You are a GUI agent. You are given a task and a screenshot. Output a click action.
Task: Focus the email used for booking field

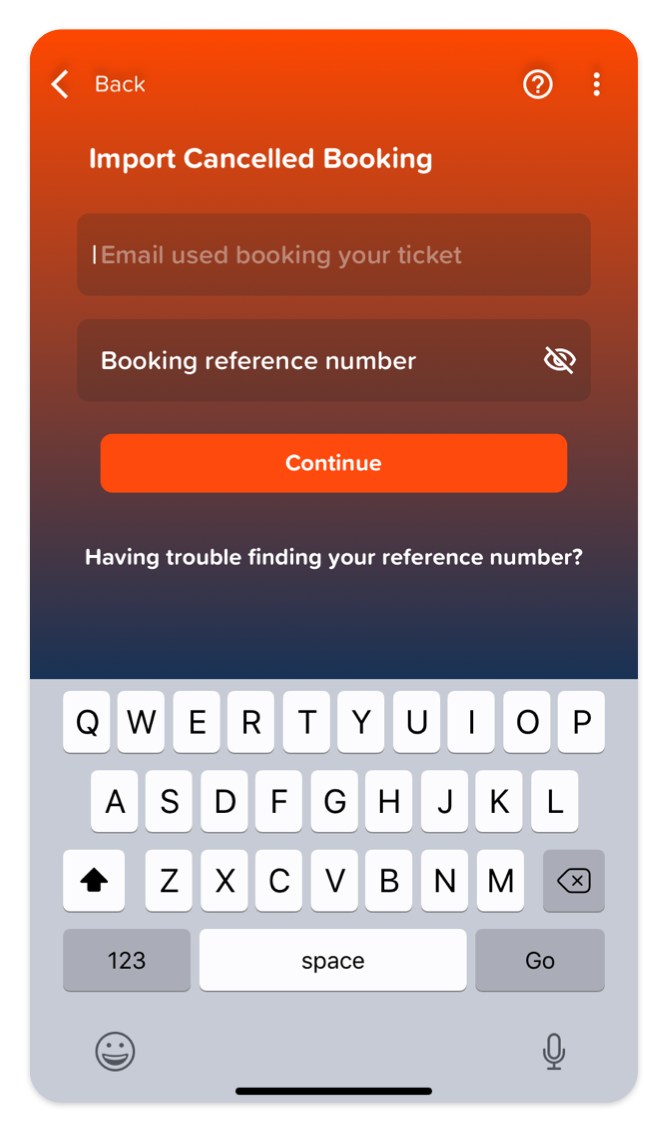click(333, 254)
